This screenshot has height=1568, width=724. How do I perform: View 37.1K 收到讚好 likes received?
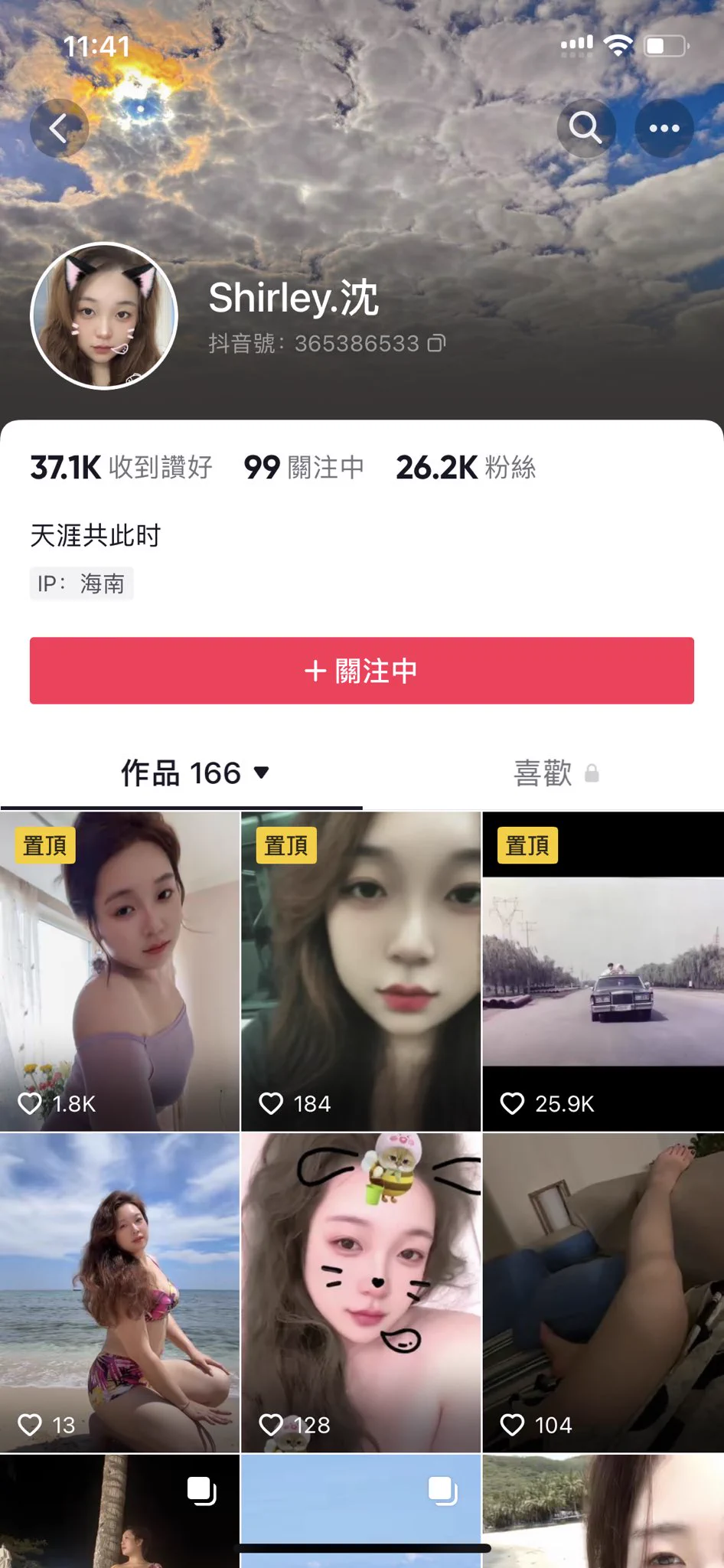click(x=121, y=467)
